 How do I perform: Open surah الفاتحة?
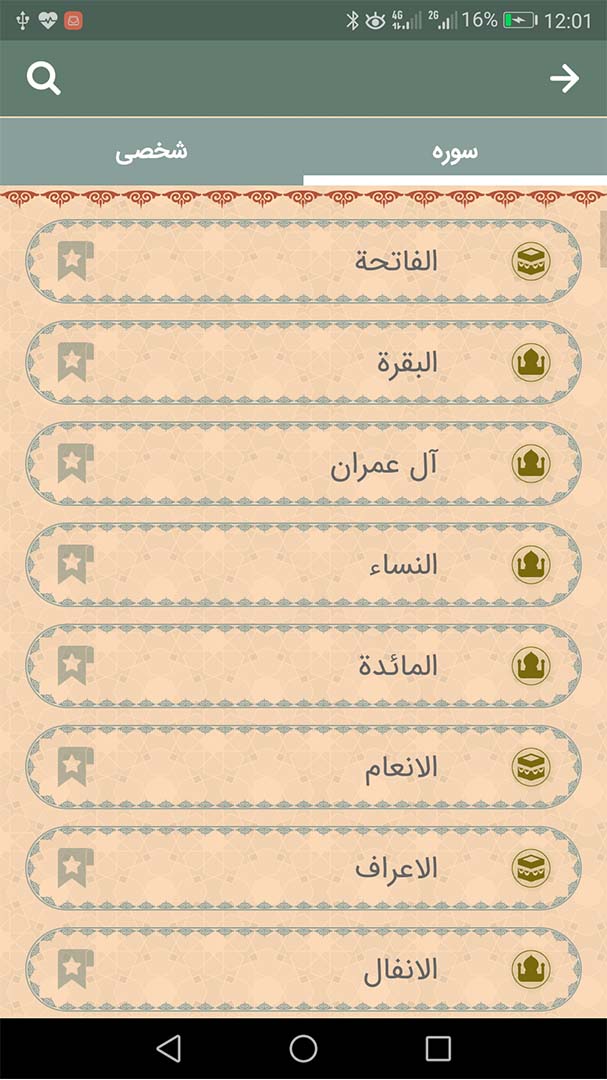point(303,262)
